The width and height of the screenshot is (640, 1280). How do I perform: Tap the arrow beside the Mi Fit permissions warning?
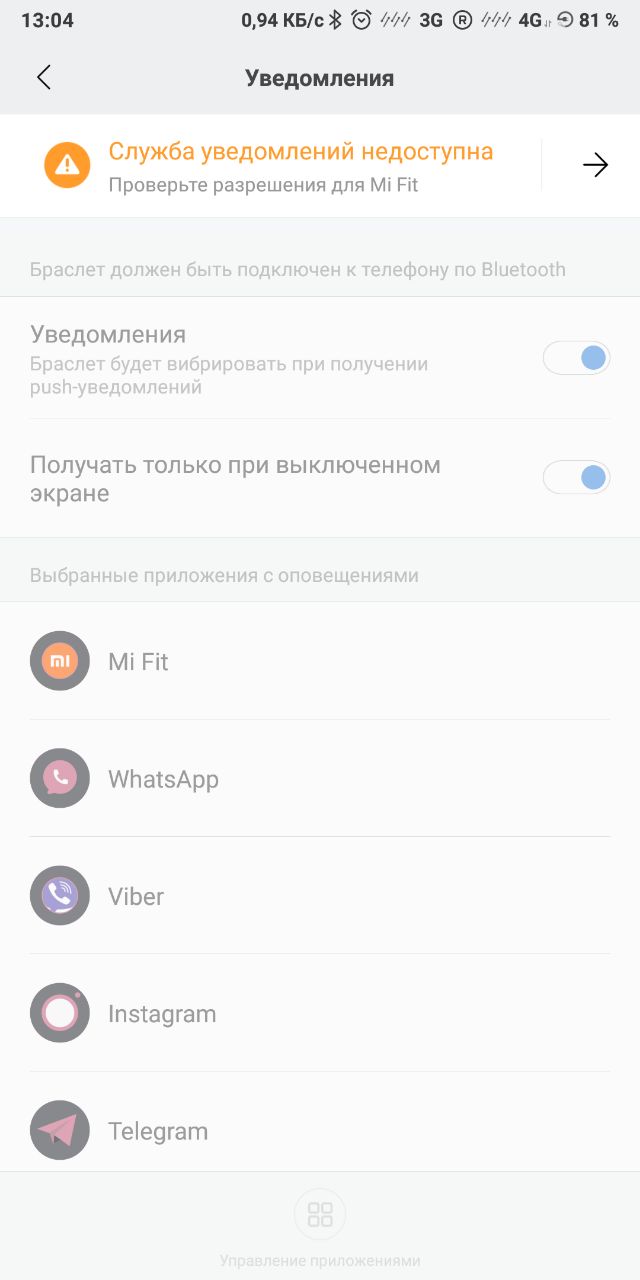click(595, 165)
